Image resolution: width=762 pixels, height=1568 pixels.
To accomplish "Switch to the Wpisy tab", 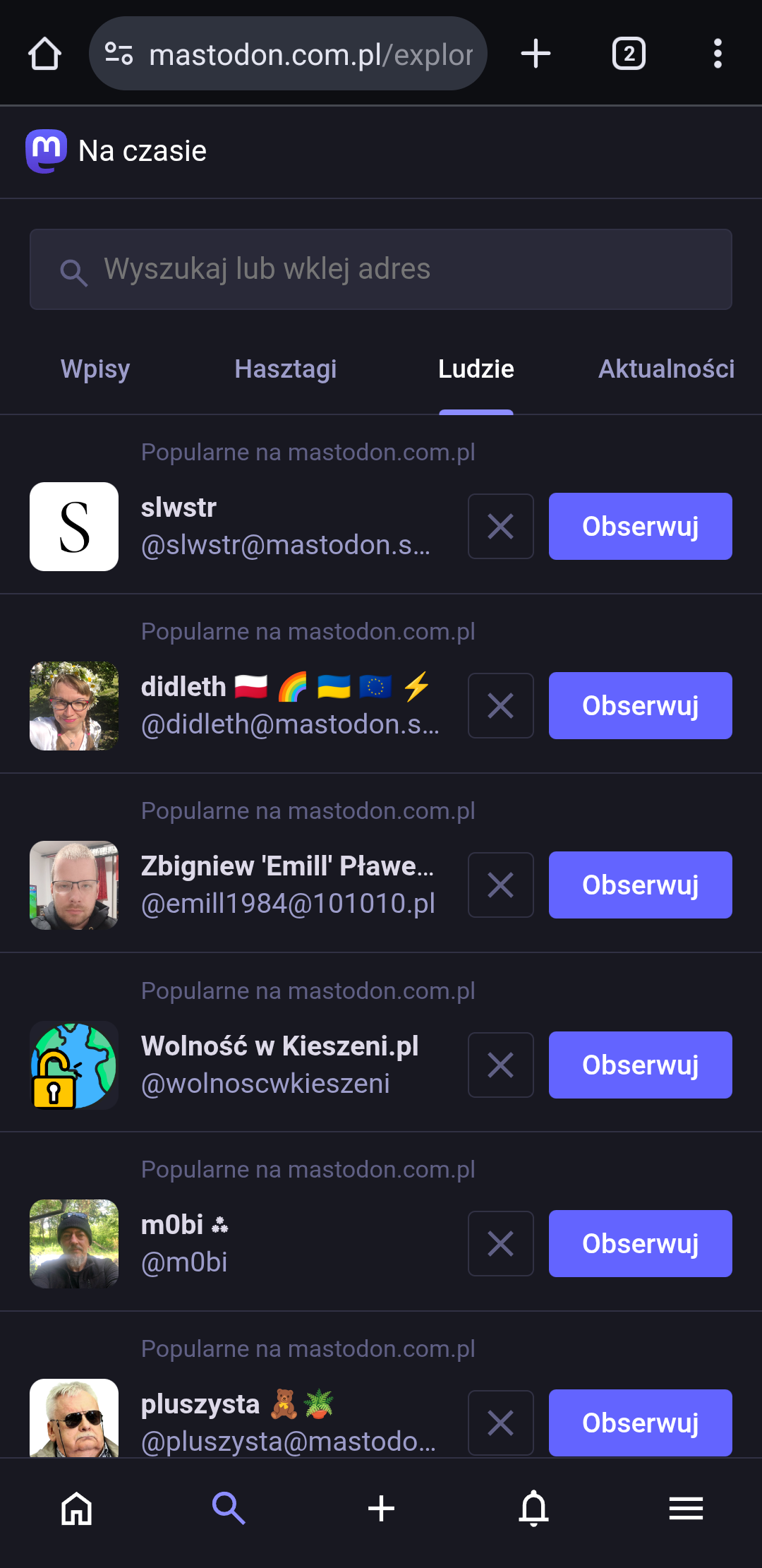I will [x=95, y=369].
